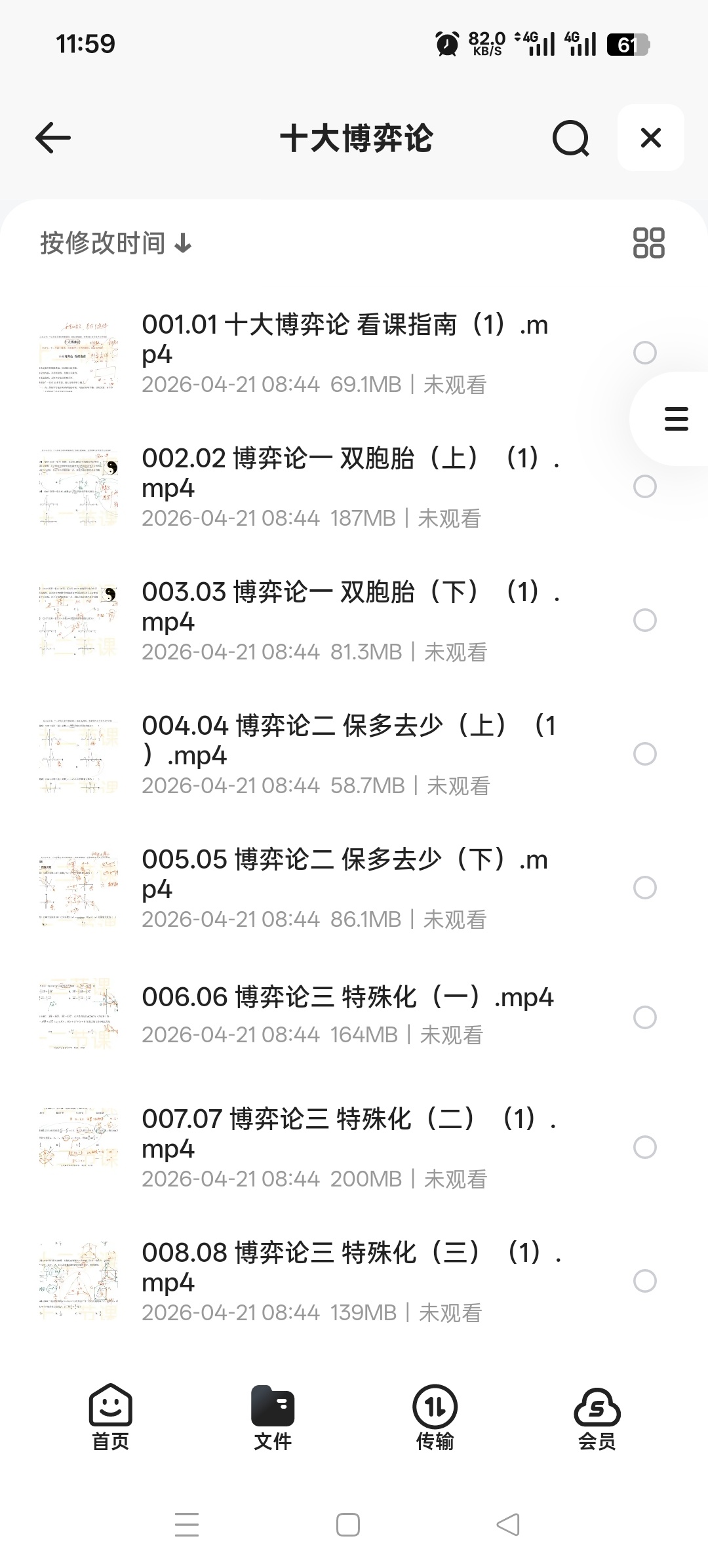Toggle sort direction on the down arrow
Screen dimensions: 708x1568
182,243
